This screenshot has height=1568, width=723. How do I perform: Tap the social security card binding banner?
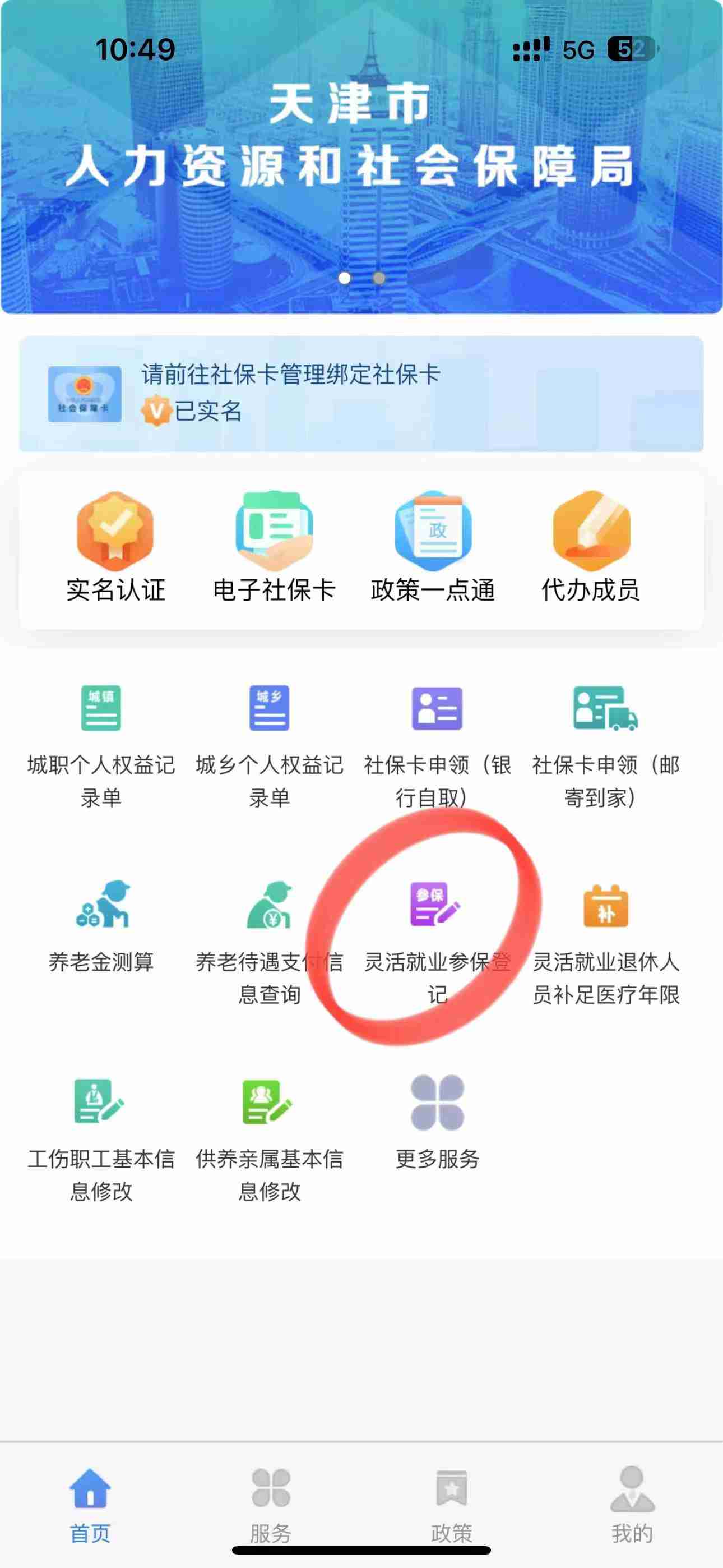[361, 394]
